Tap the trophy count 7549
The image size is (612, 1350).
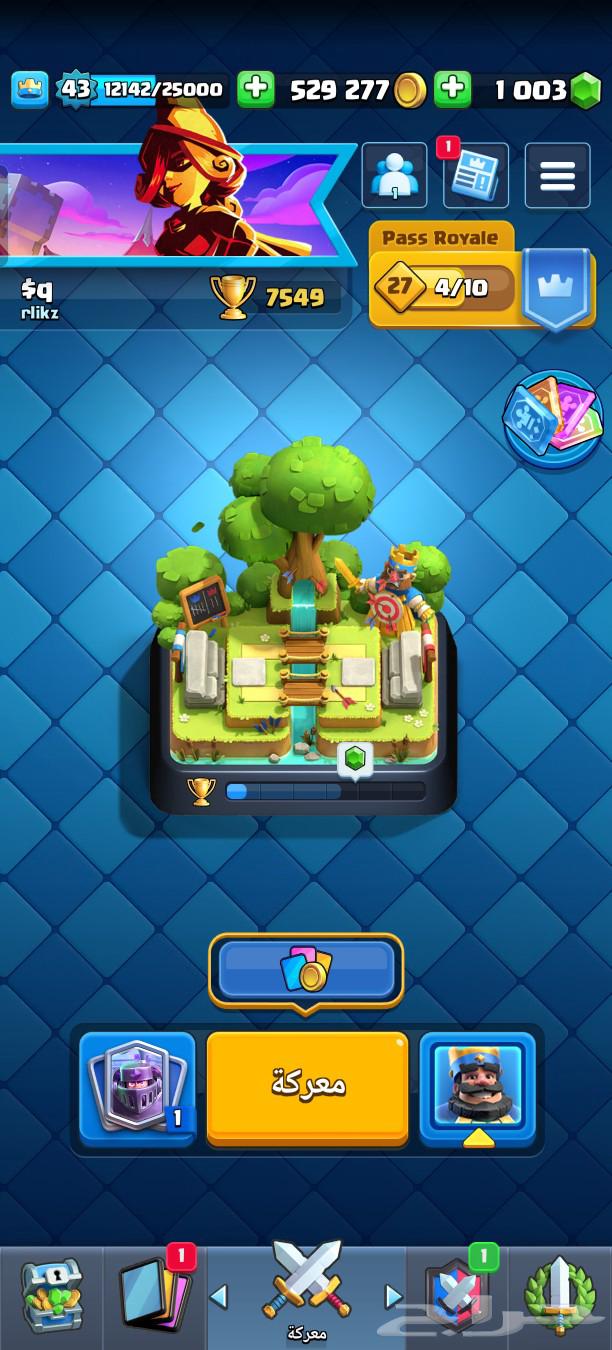click(x=270, y=296)
